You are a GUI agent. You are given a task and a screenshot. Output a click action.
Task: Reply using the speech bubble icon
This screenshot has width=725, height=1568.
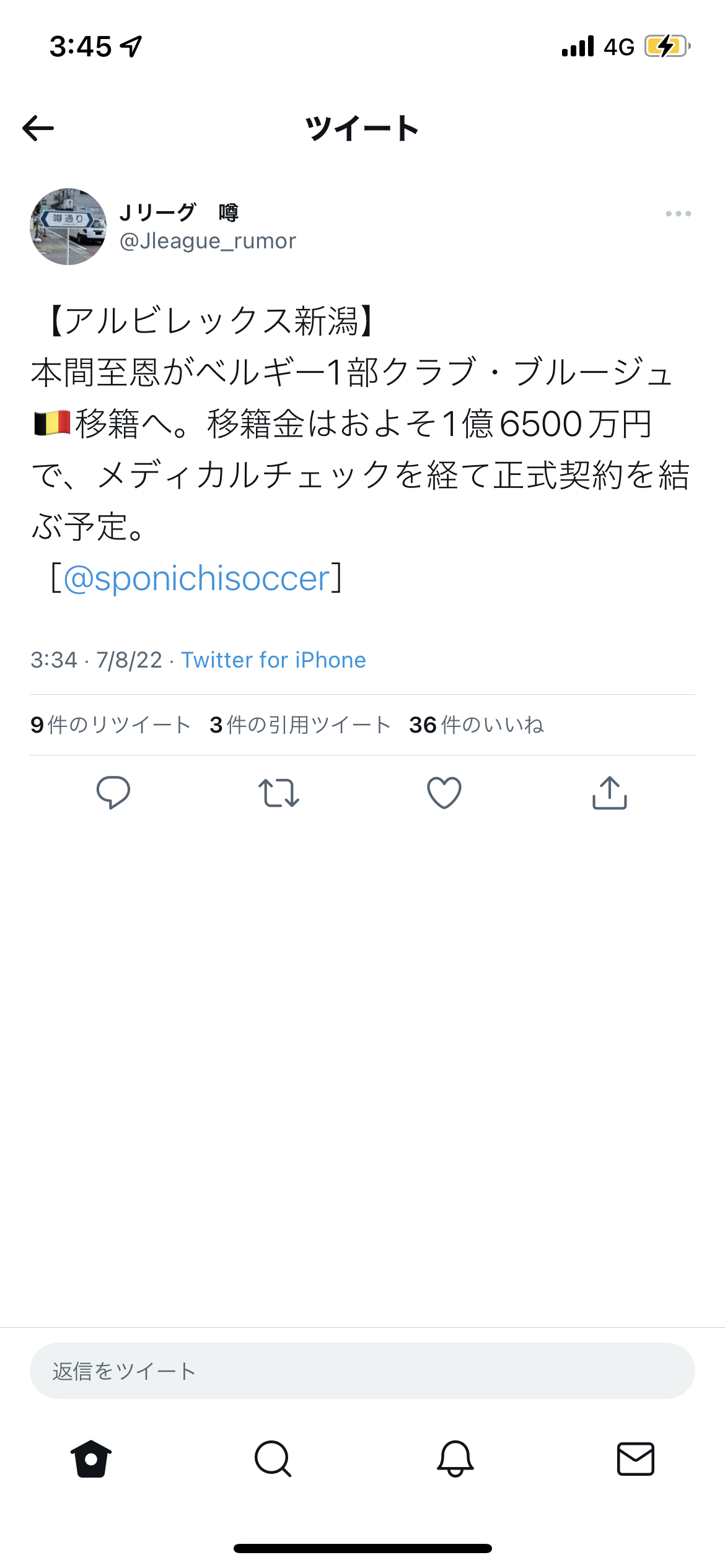113,793
